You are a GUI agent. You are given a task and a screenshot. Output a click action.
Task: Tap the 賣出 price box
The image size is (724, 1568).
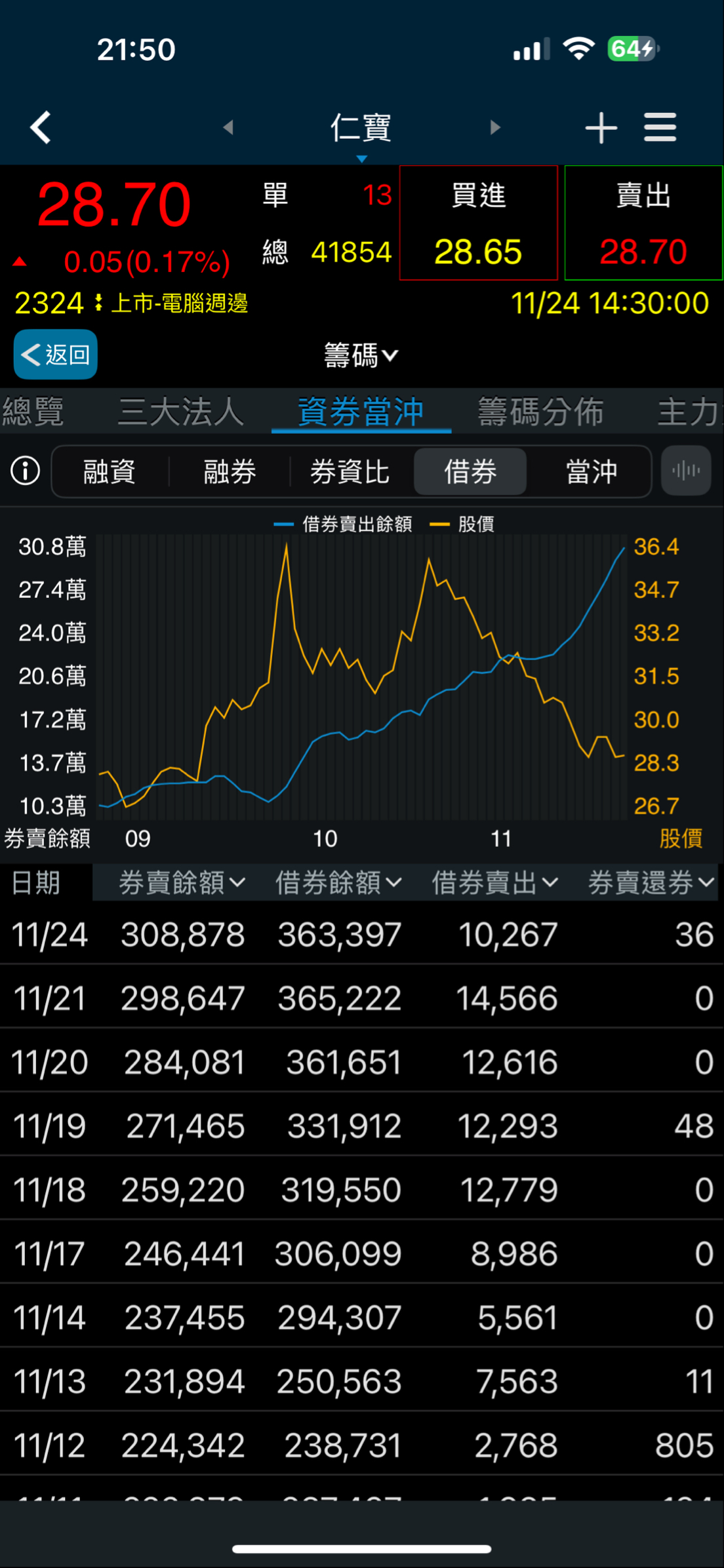643,223
